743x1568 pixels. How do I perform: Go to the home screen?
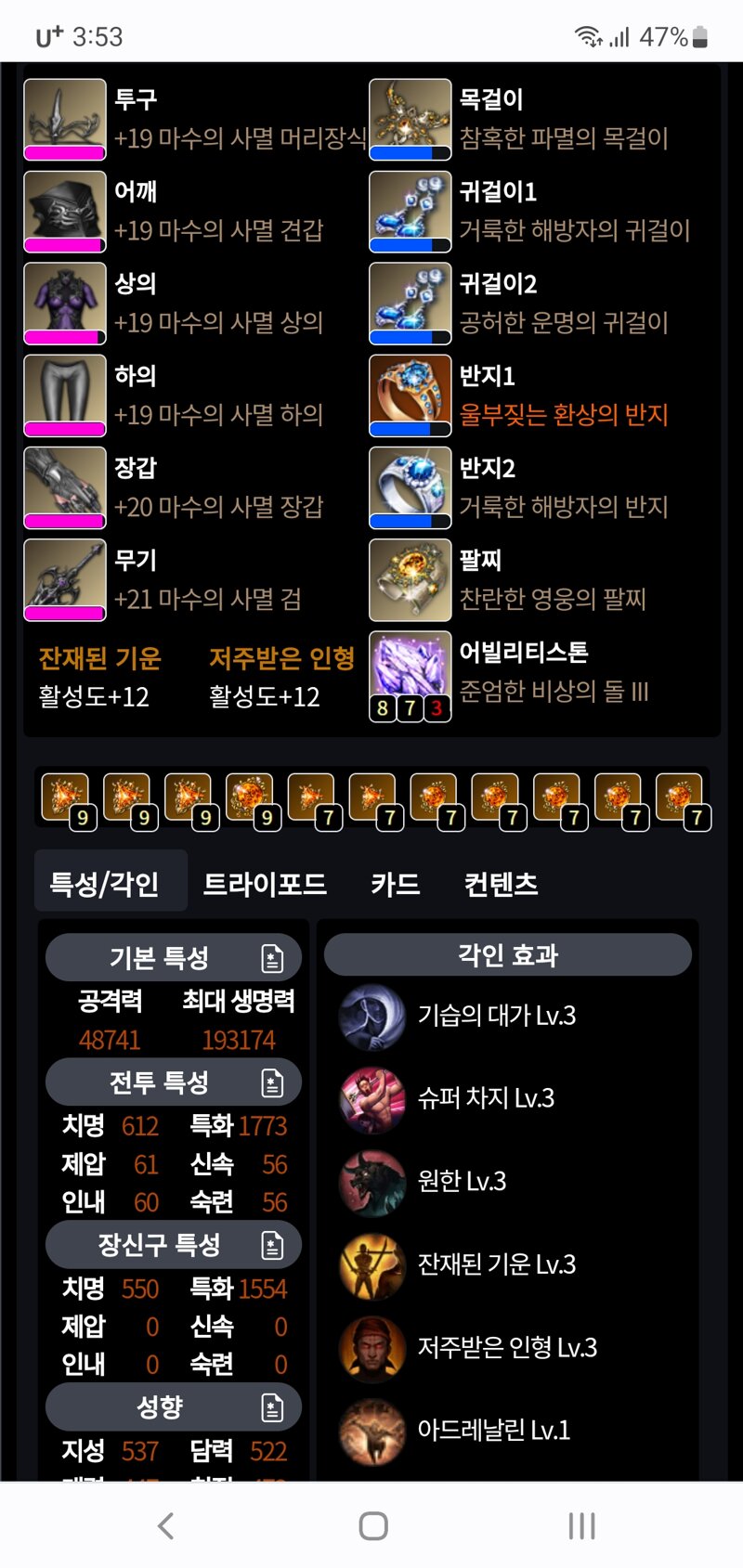click(x=372, y=1525)
